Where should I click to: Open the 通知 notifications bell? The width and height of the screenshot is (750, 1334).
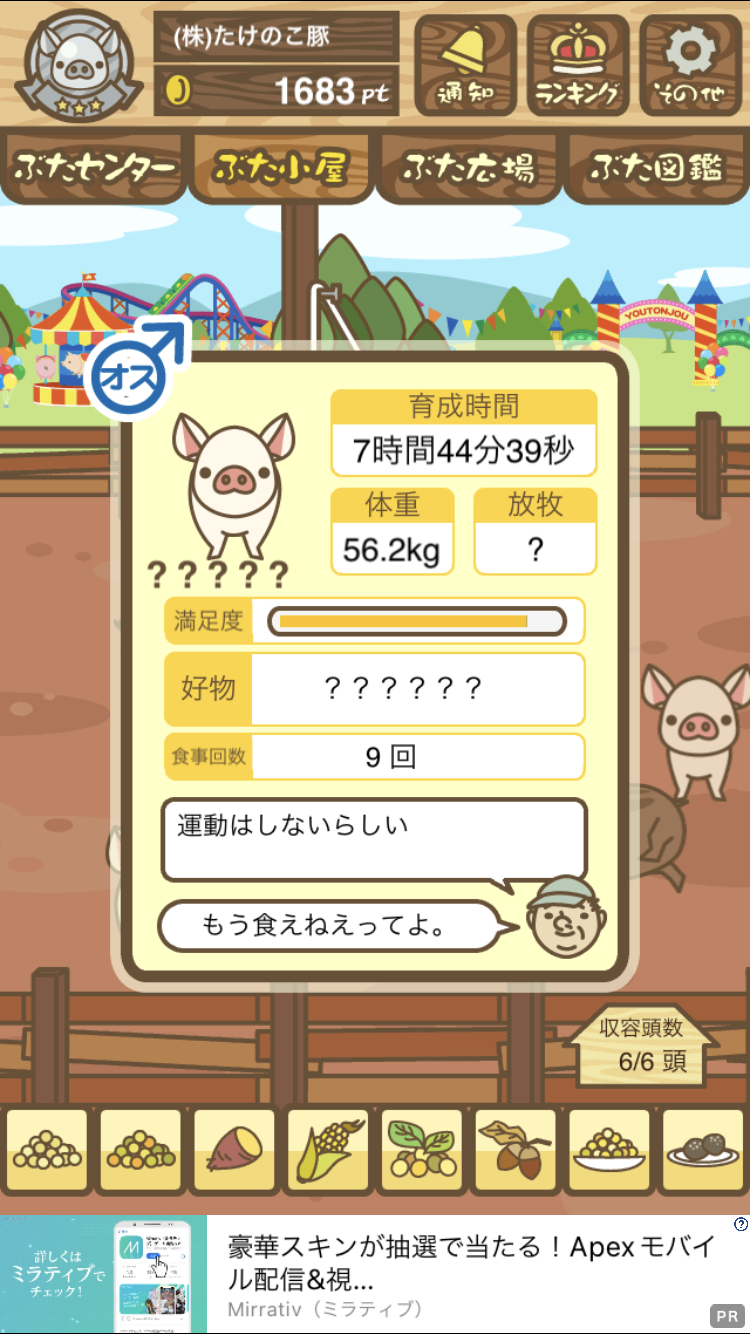coord(465,65)
